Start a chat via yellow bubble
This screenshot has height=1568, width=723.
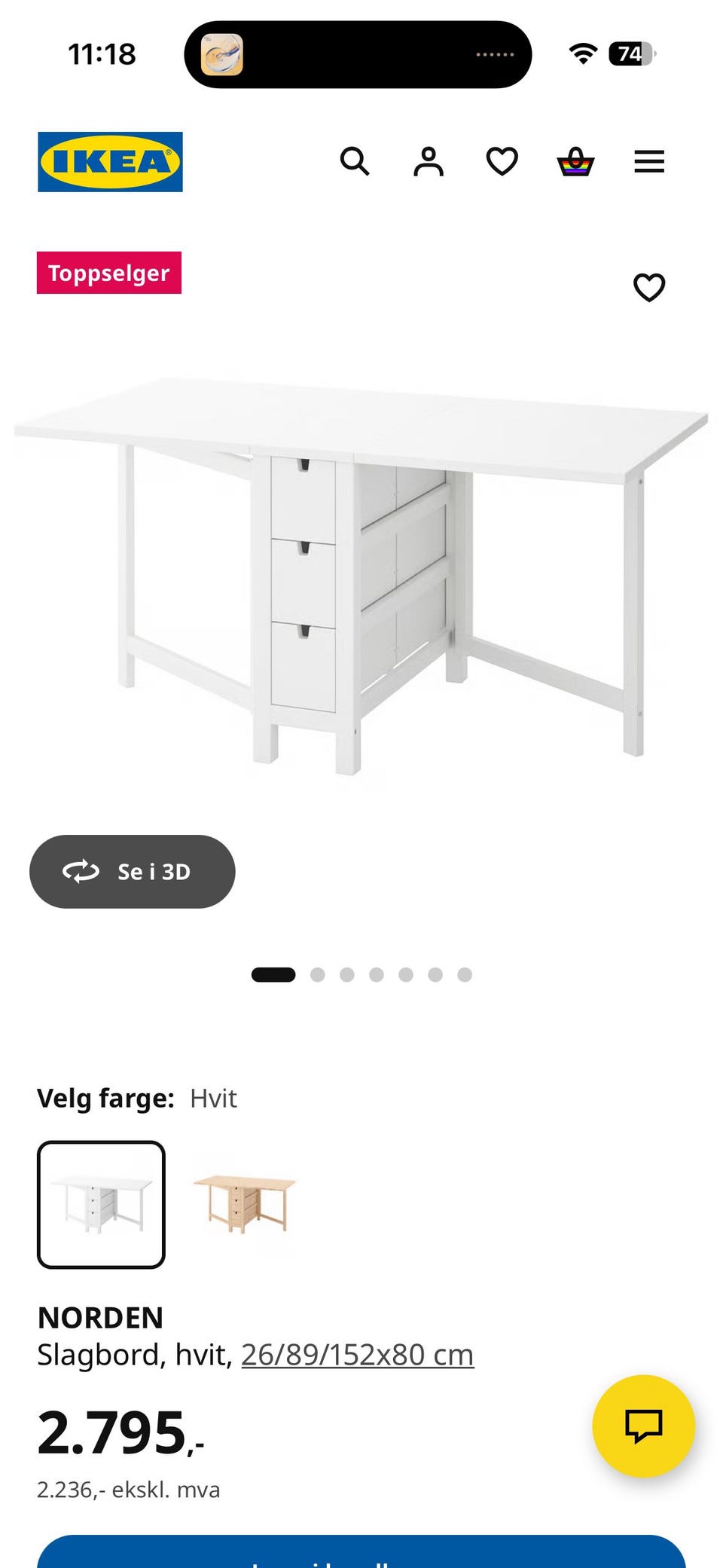tap(644, 1426)
